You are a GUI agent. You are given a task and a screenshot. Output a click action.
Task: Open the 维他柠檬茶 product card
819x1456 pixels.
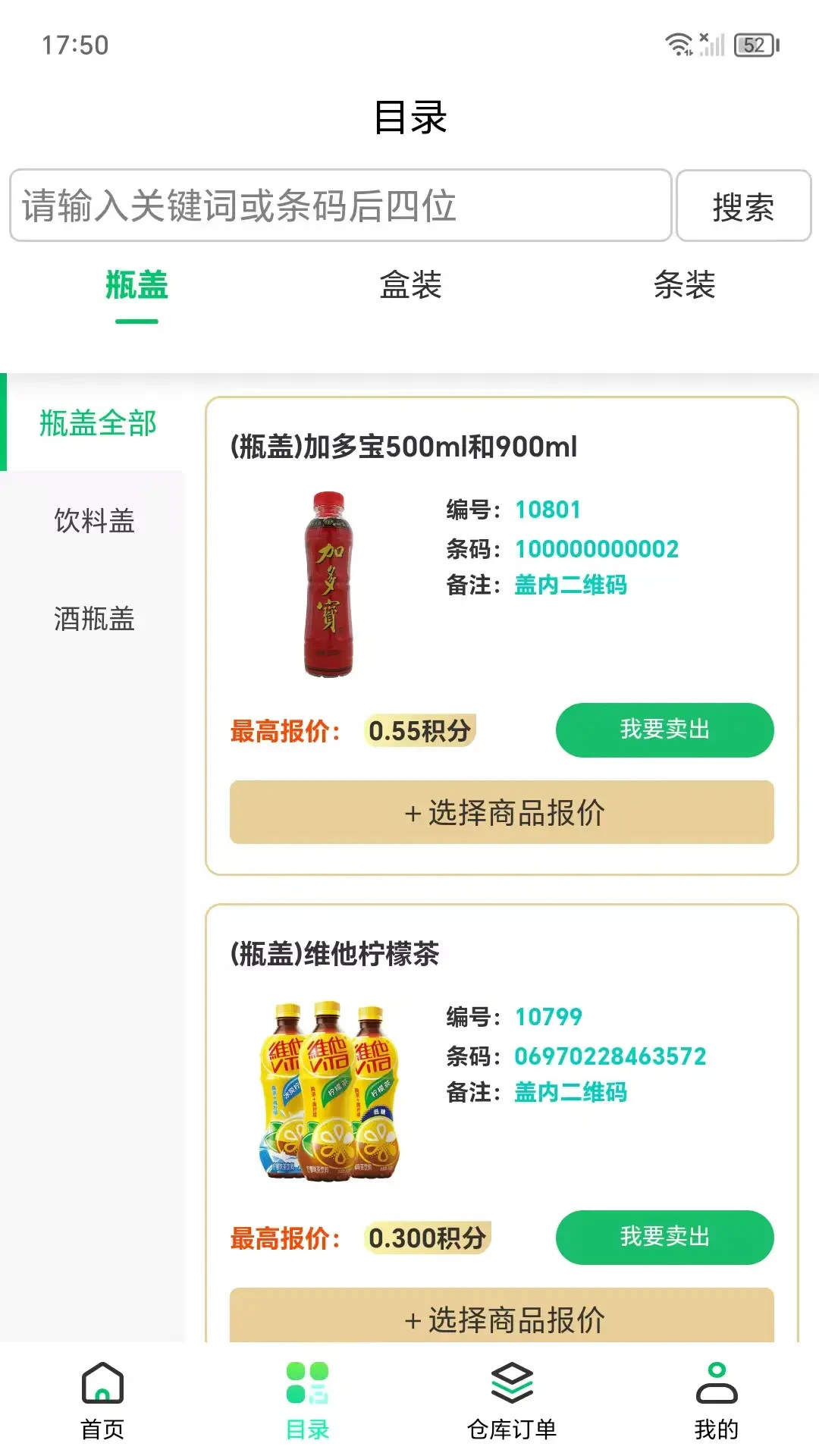[334, 954]
